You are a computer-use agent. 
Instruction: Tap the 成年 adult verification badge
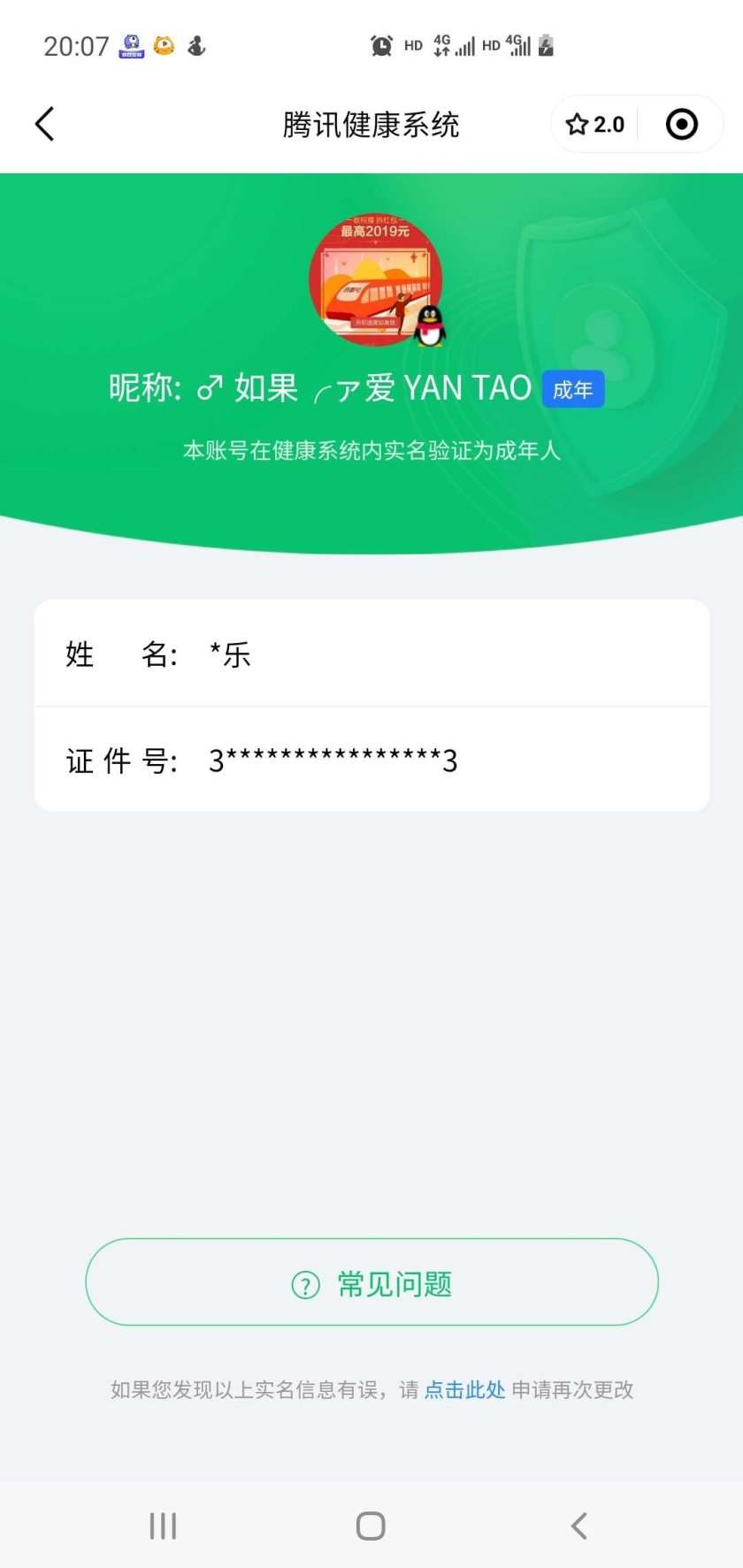coord(572,388)
